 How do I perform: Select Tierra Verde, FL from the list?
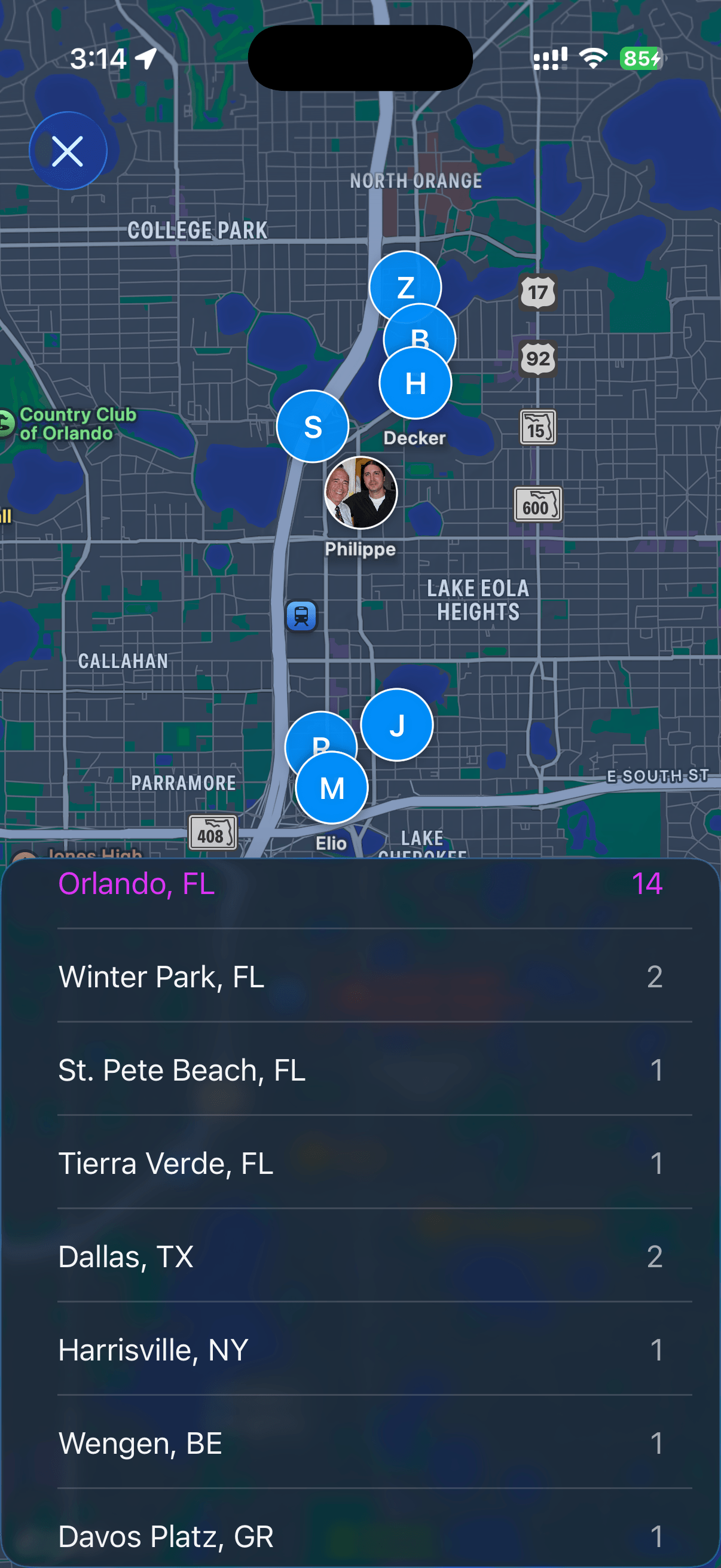click(x=360, y=1163)
